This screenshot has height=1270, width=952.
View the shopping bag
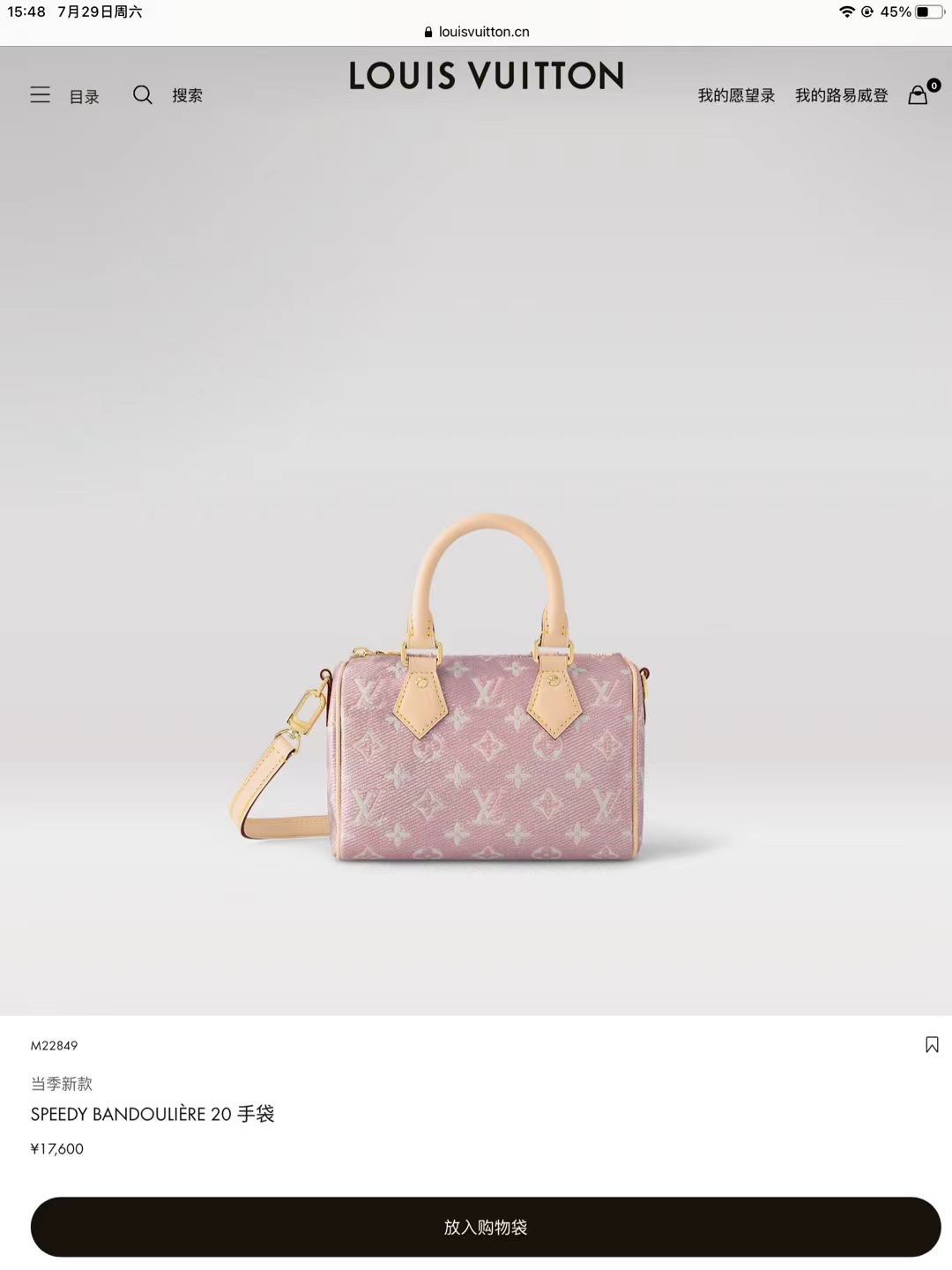919,94
